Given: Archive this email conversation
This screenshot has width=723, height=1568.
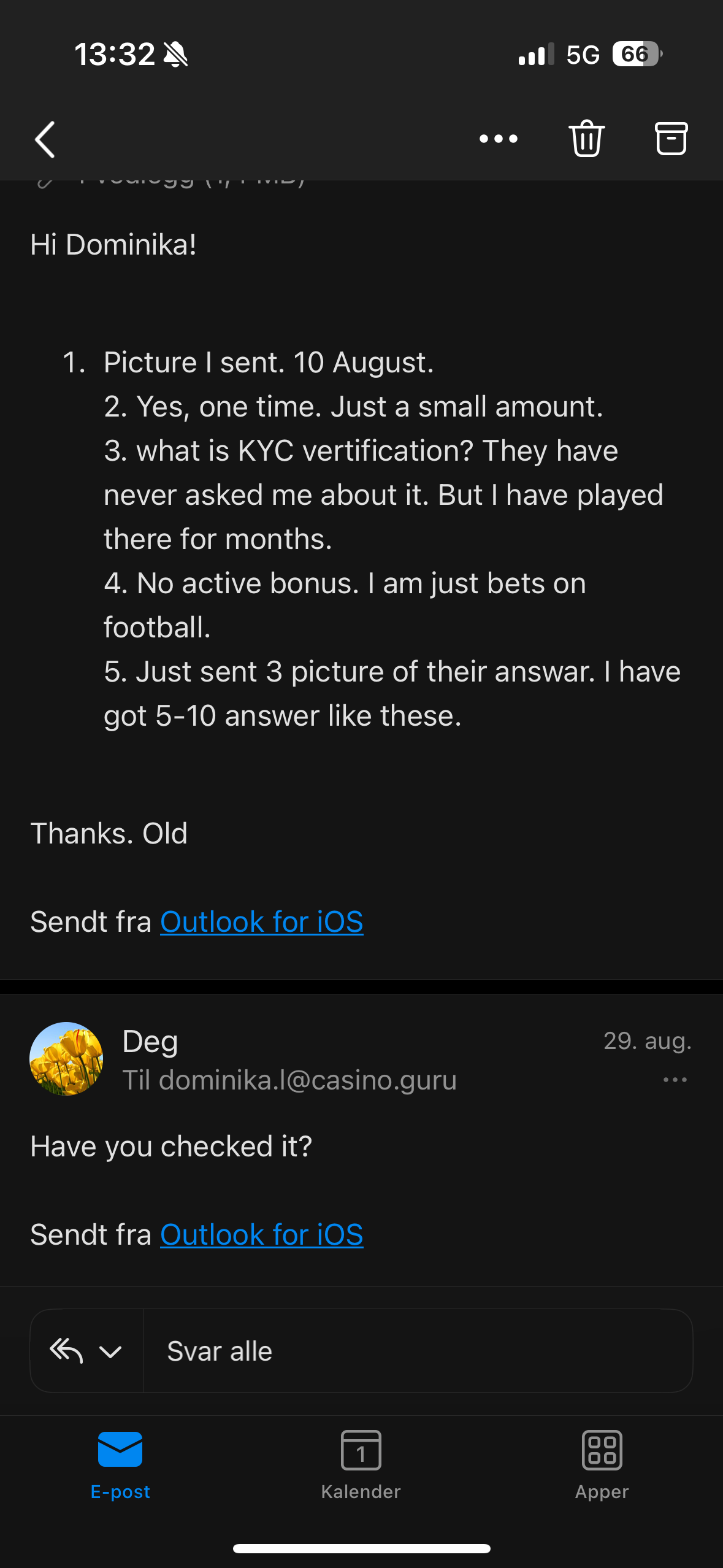Looking at the screenshot, I should tap(671, 139).
